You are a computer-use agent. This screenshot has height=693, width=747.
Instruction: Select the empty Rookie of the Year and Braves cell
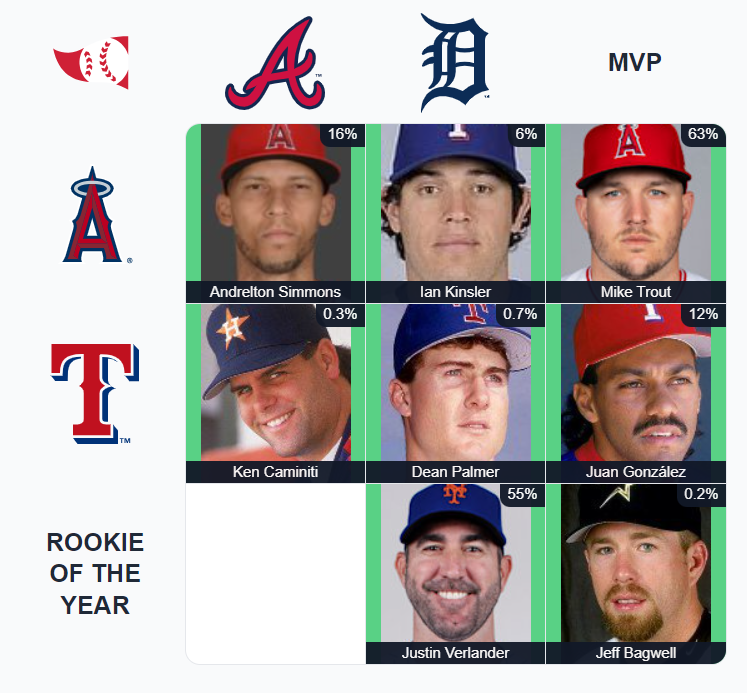[275, 573]
